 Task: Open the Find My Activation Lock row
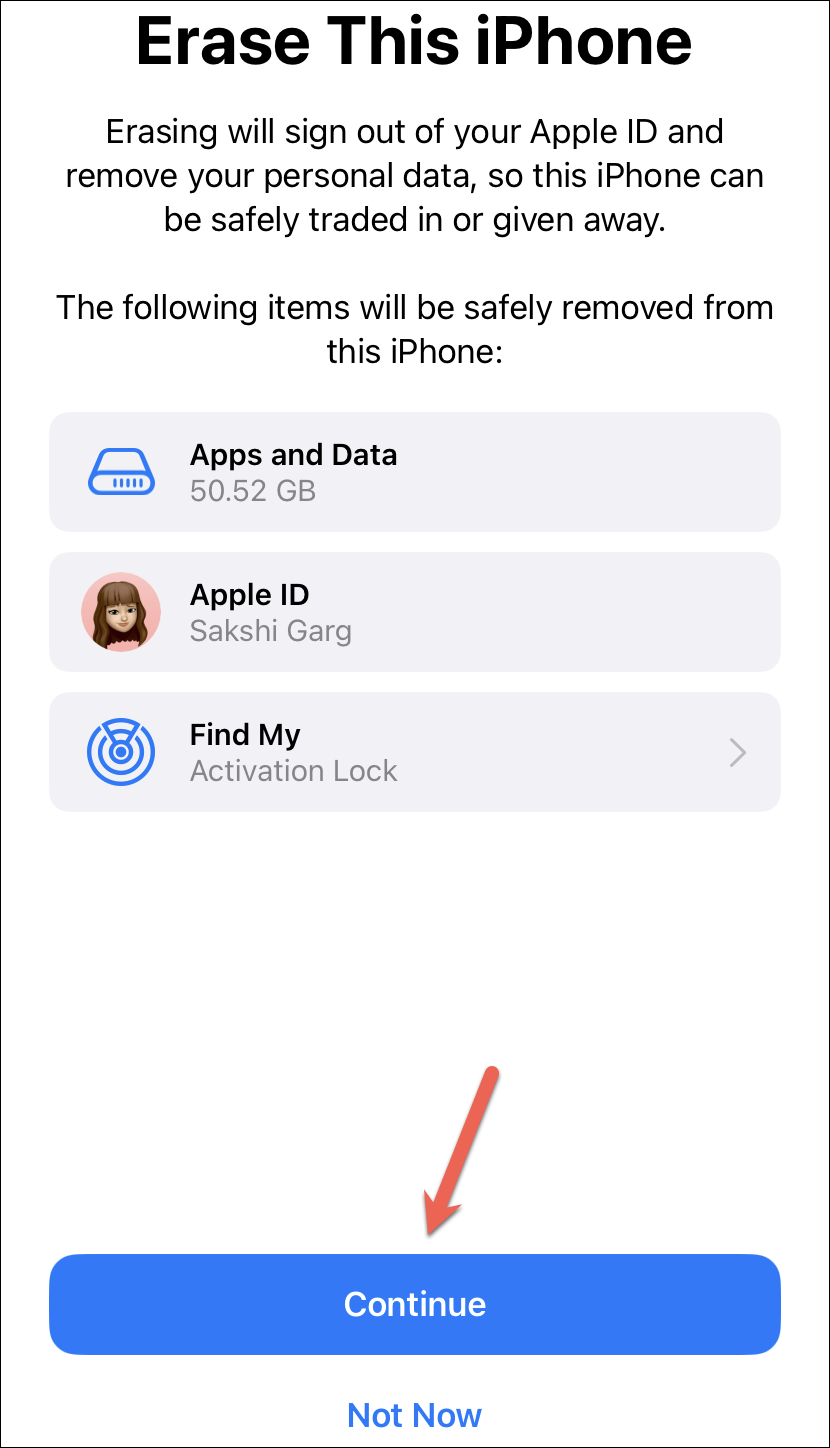click(414, 752)
